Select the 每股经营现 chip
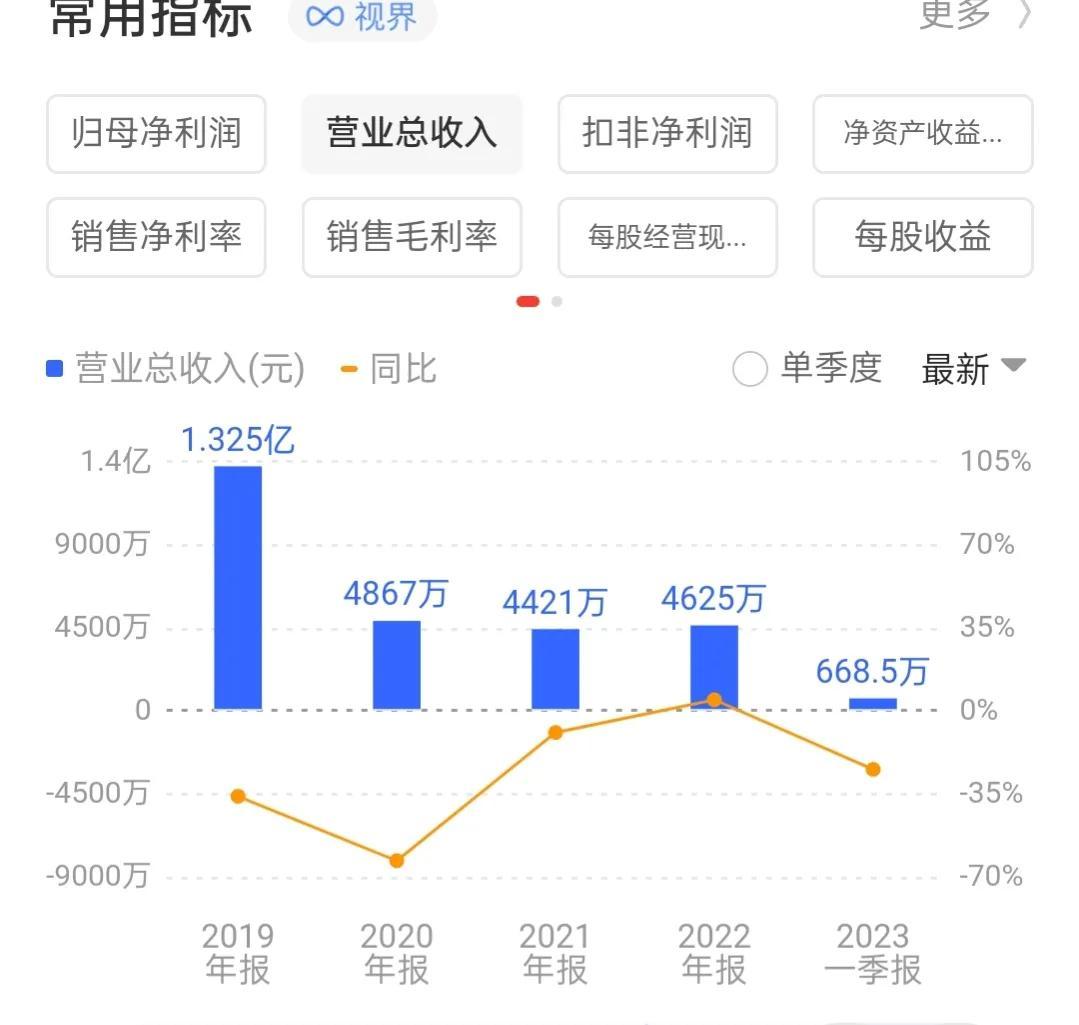This screenshot has height=1025, width=1079. [x=667, y=237]
